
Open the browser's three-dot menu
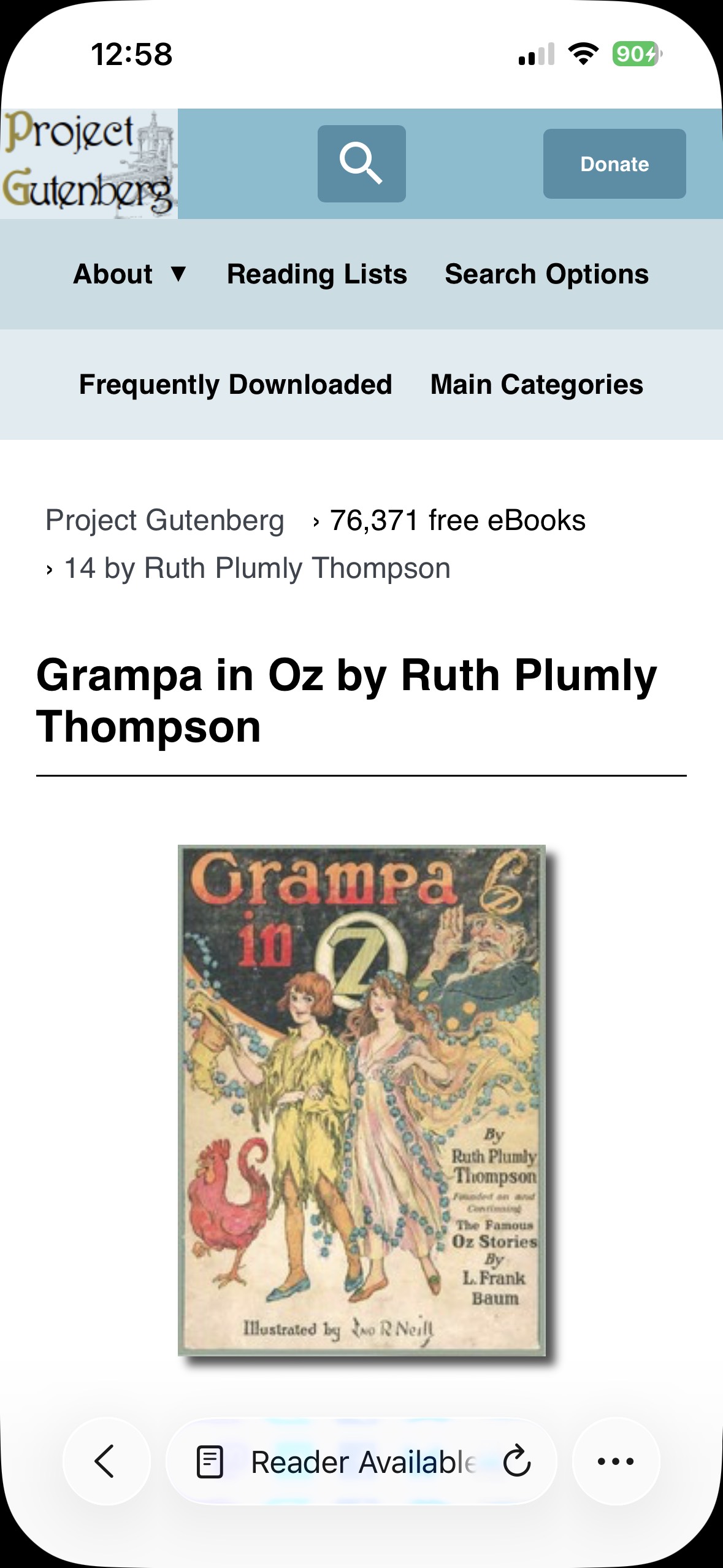pos(616,1461)
